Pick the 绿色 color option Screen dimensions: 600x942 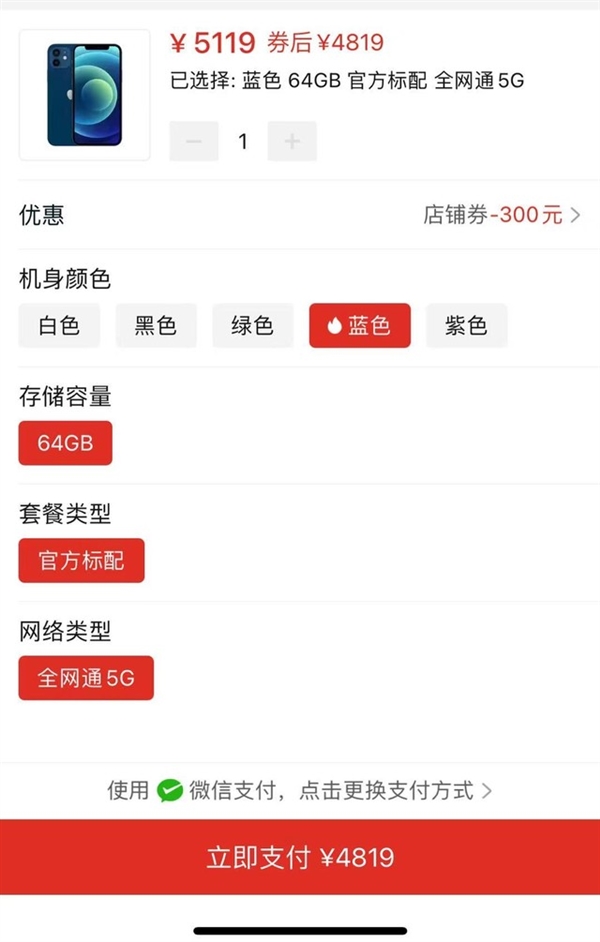(x=252, y=325)
